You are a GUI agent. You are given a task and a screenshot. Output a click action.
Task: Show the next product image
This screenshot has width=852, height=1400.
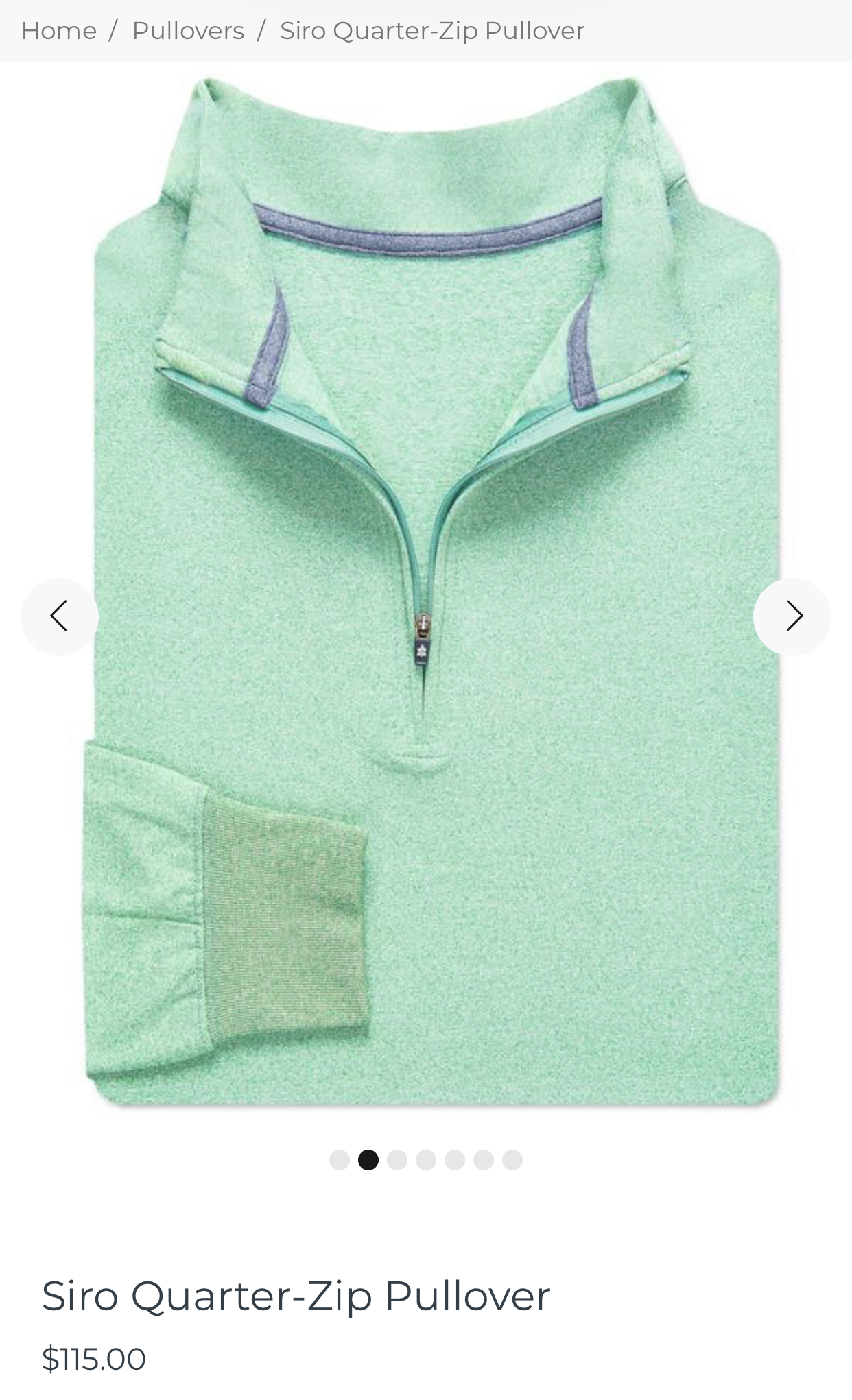click(792, 616)
